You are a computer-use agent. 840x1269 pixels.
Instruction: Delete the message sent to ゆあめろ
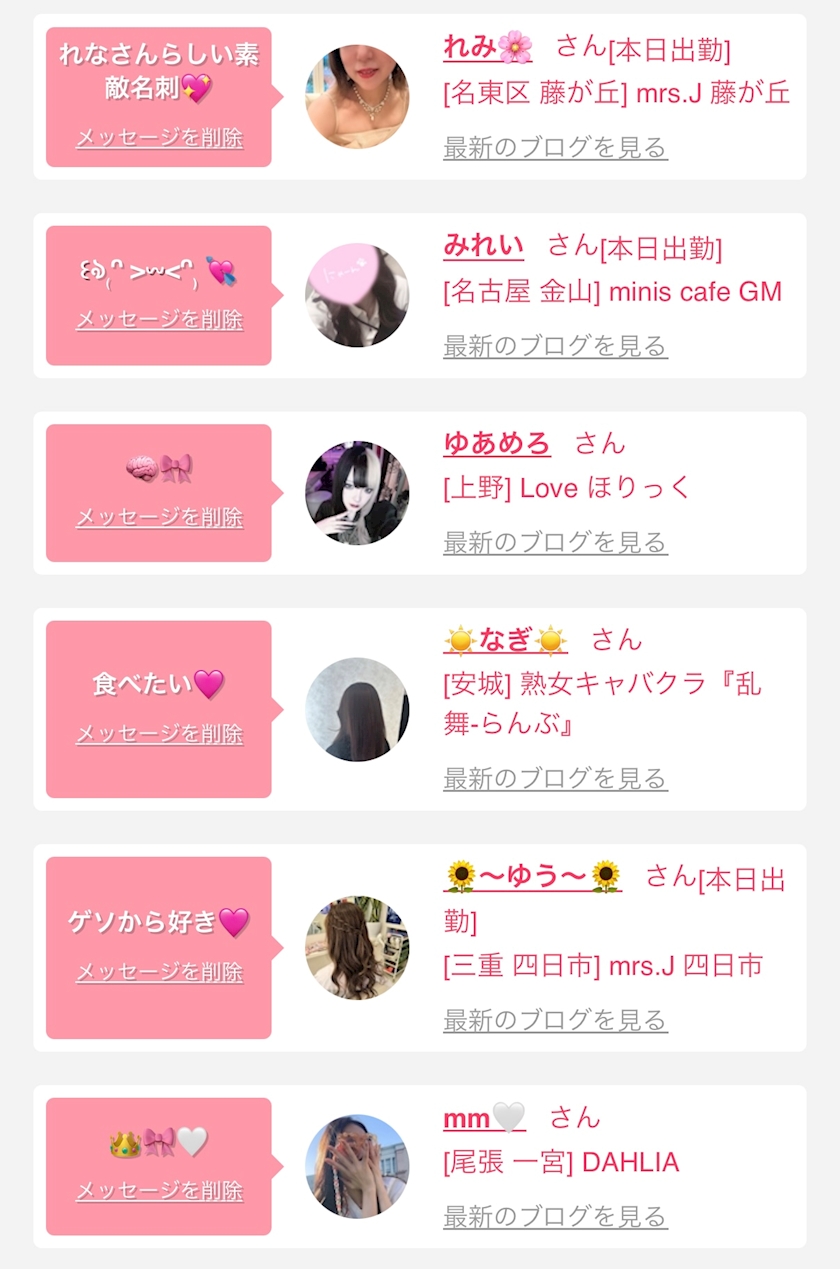[x=159, y=518]
